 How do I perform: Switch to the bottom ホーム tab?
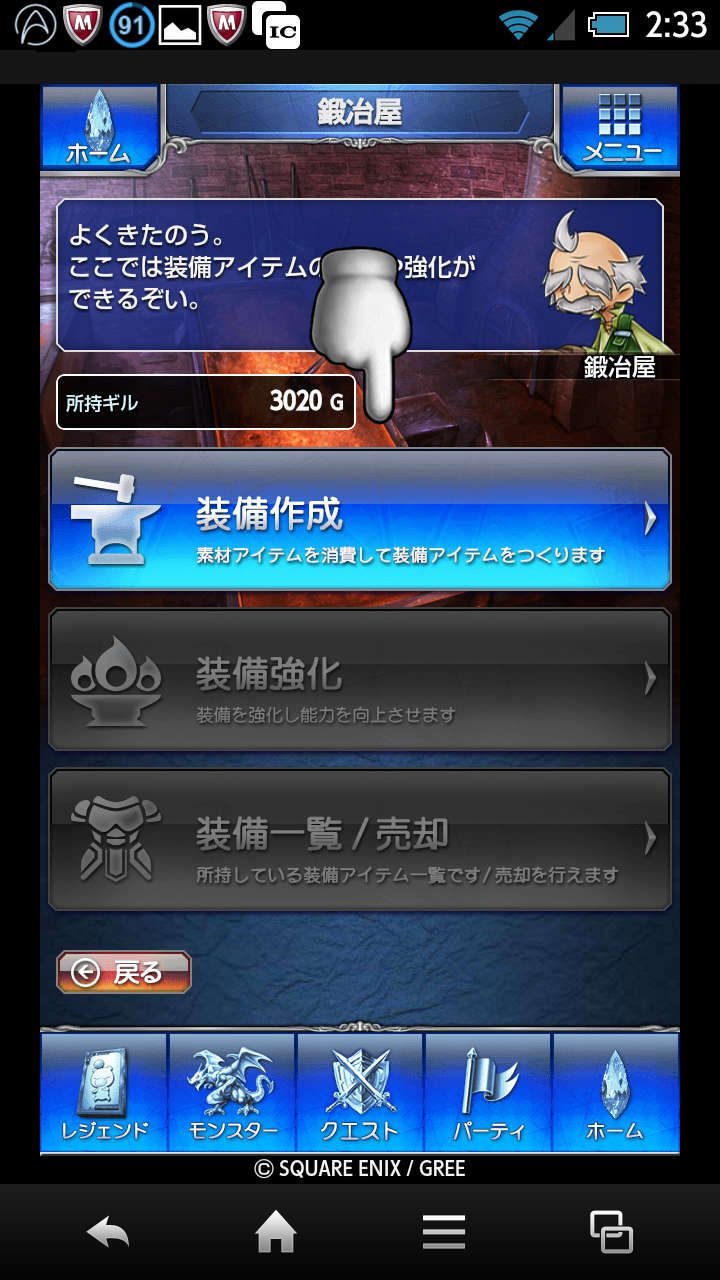pyautogui.click(x=615, y=1092)
